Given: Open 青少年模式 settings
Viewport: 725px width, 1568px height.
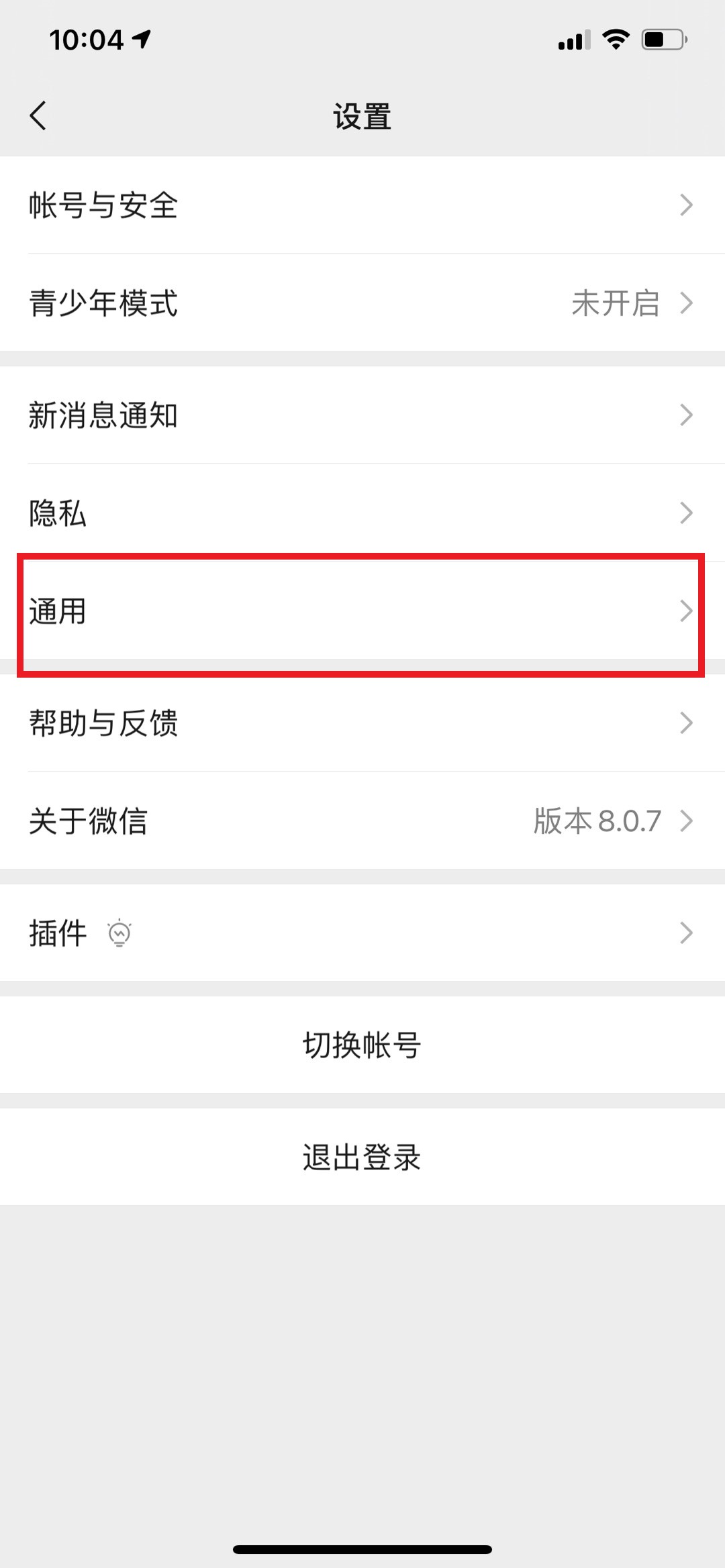Looking at the screenshot, I should pyautogui.click(x=362, y=303).
